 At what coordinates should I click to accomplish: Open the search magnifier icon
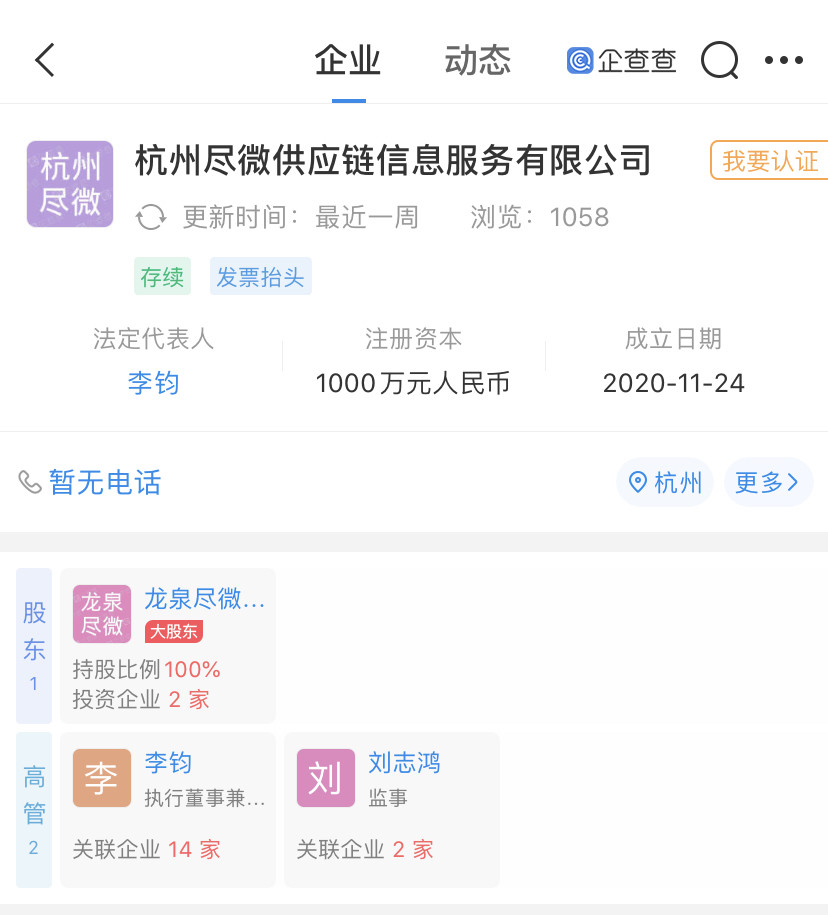[x=719, y=61]
